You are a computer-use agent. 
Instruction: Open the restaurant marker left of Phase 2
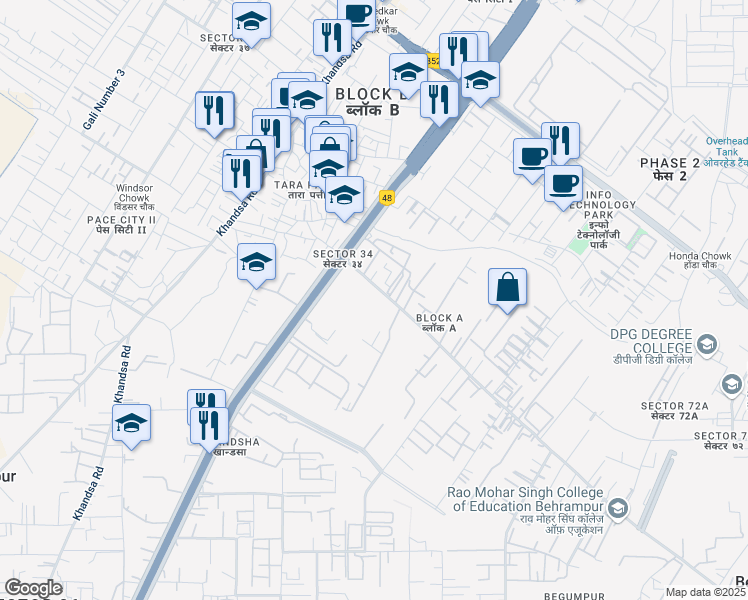point(561,141)
